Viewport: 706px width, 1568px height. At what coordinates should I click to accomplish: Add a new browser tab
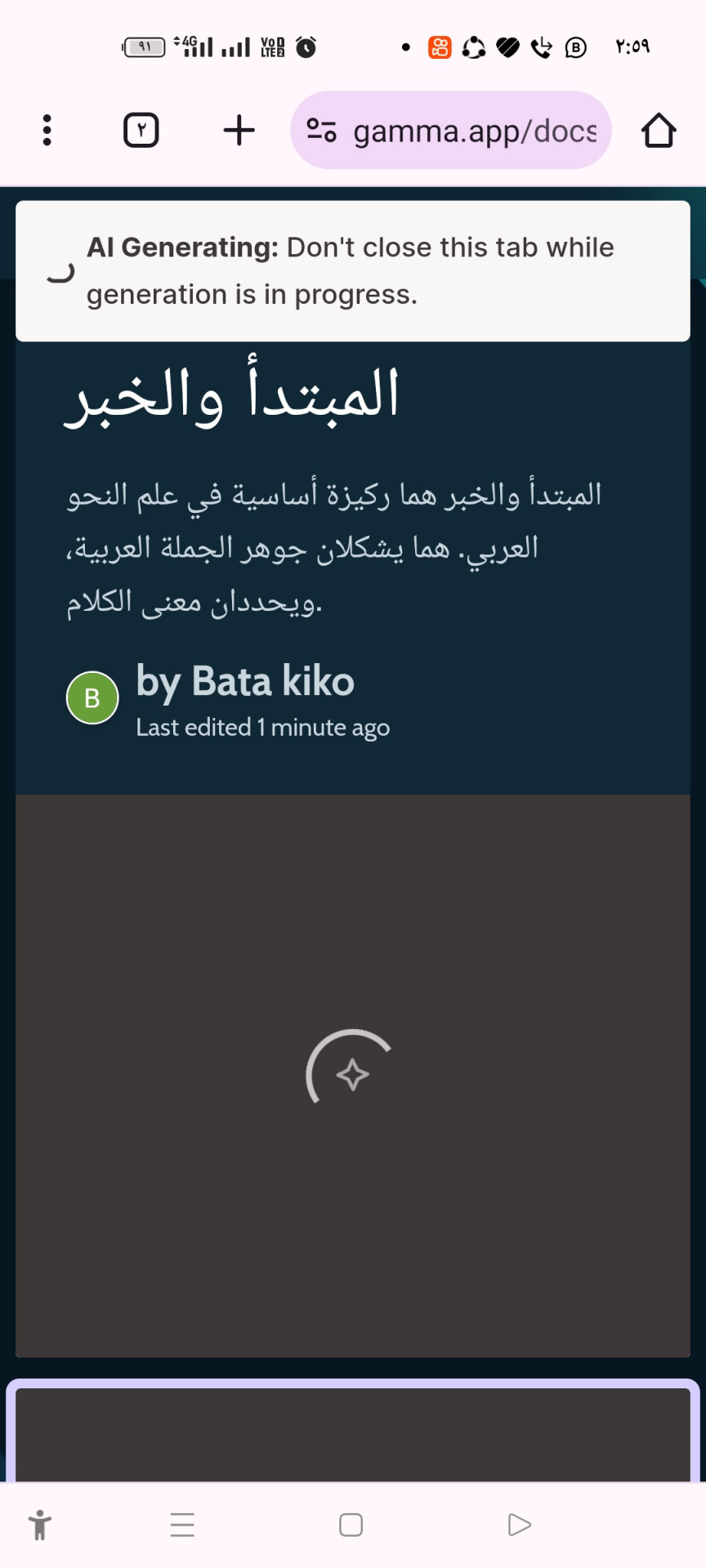[239, 130]
